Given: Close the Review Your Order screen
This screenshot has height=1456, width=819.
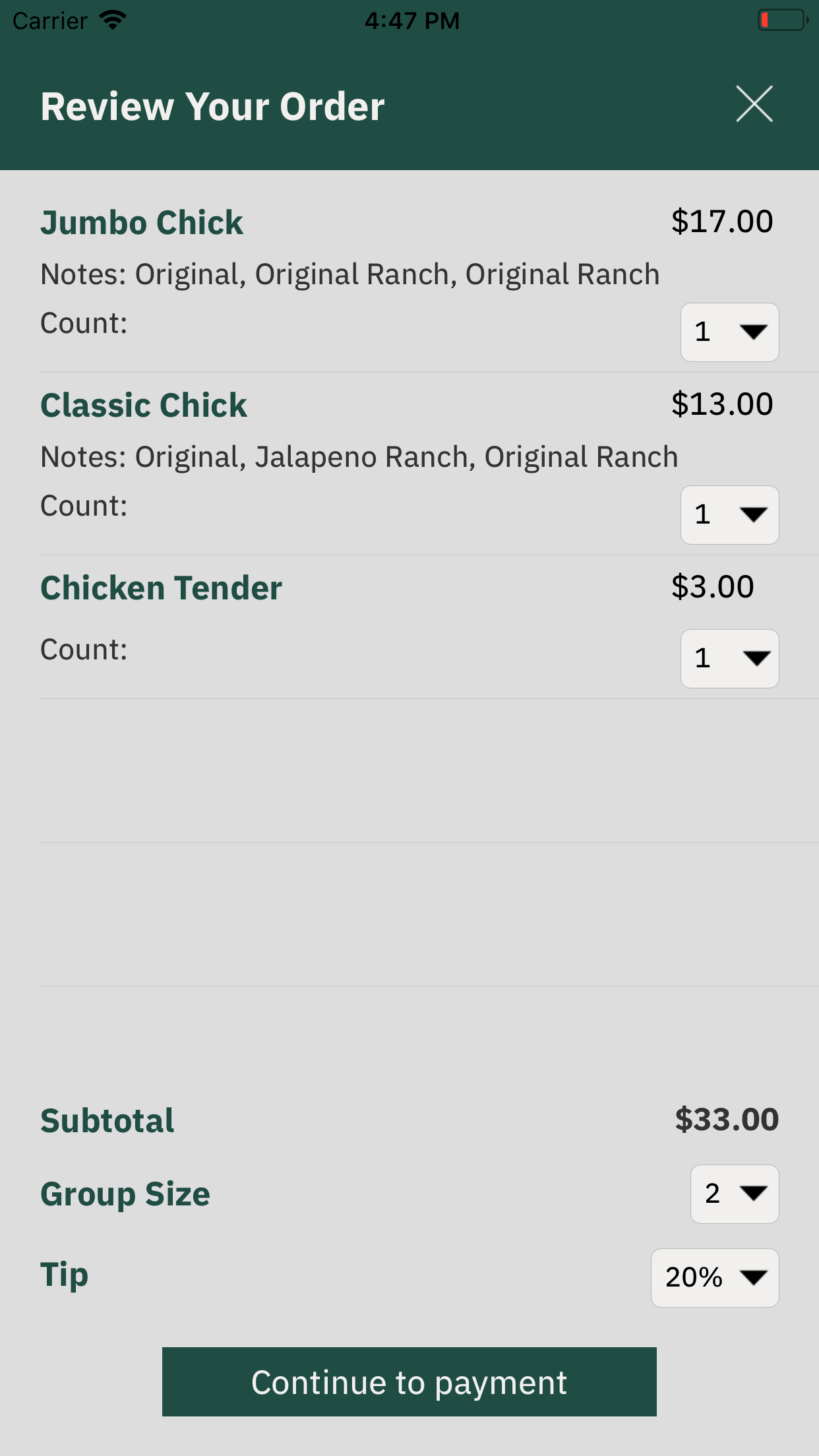Looking at the screenshot, I should pyautogui.click(x=754, y=104).
